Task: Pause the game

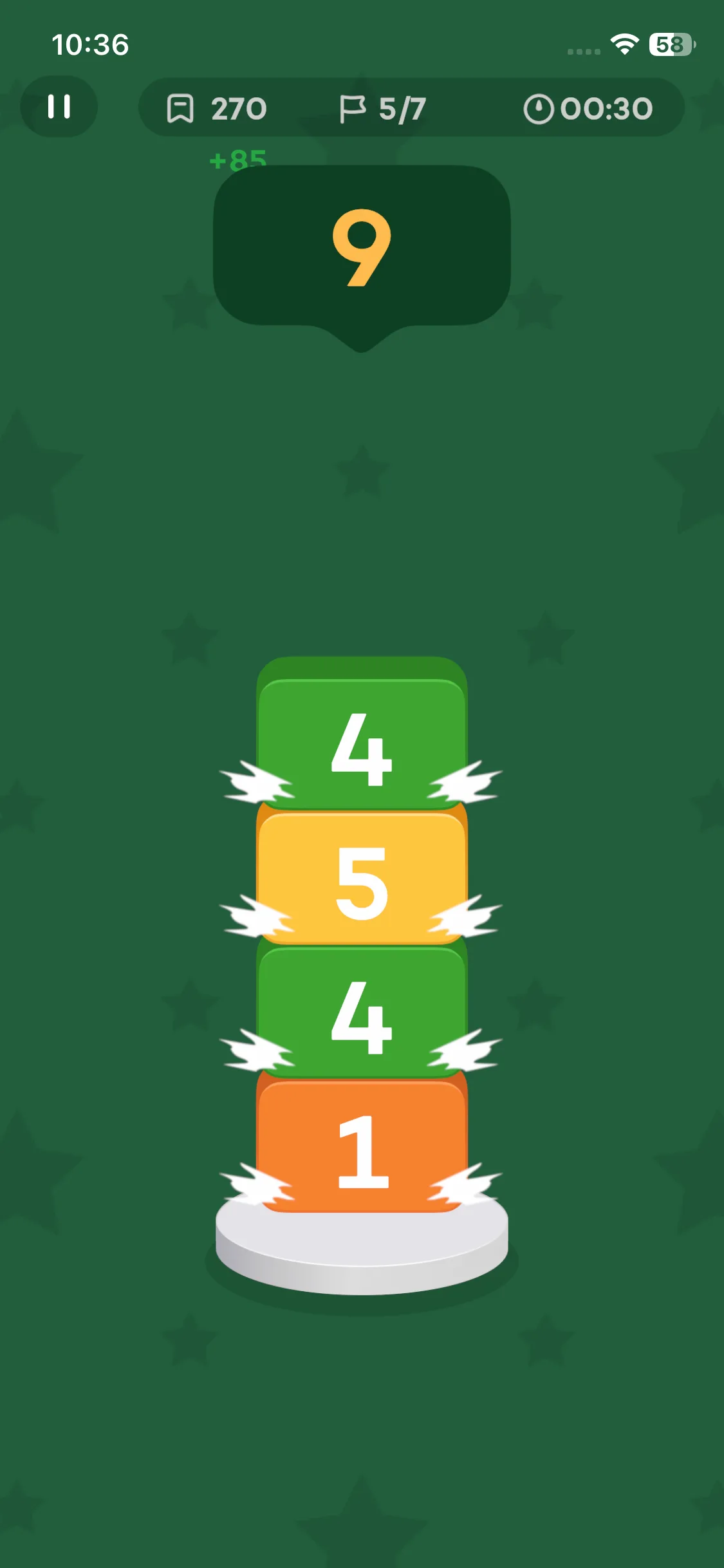Action: tap(59, 107)
